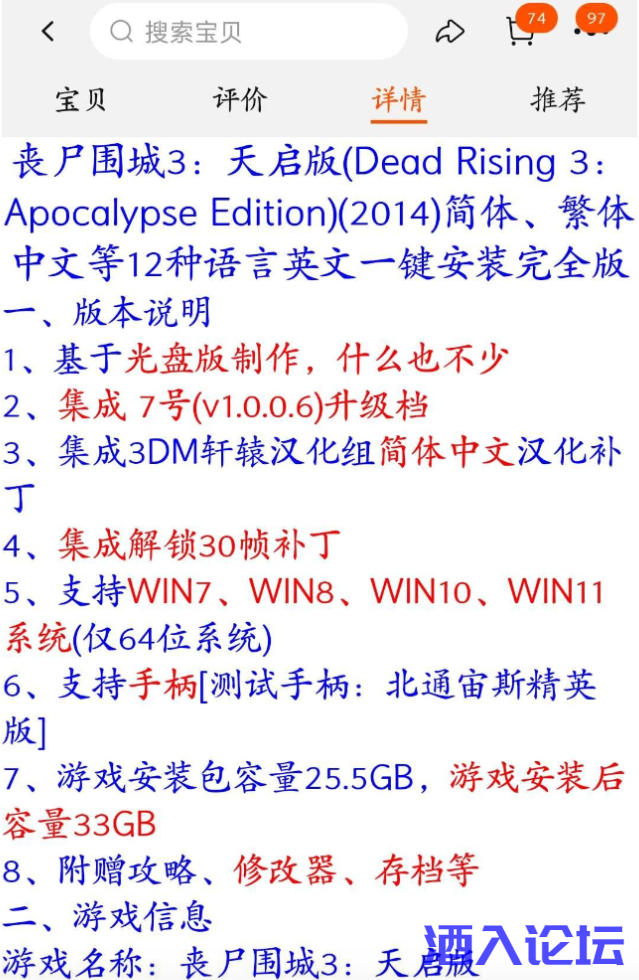Screen dimensions: 639x980
Task: Share this product listing
Action: [x=450, y=32]
